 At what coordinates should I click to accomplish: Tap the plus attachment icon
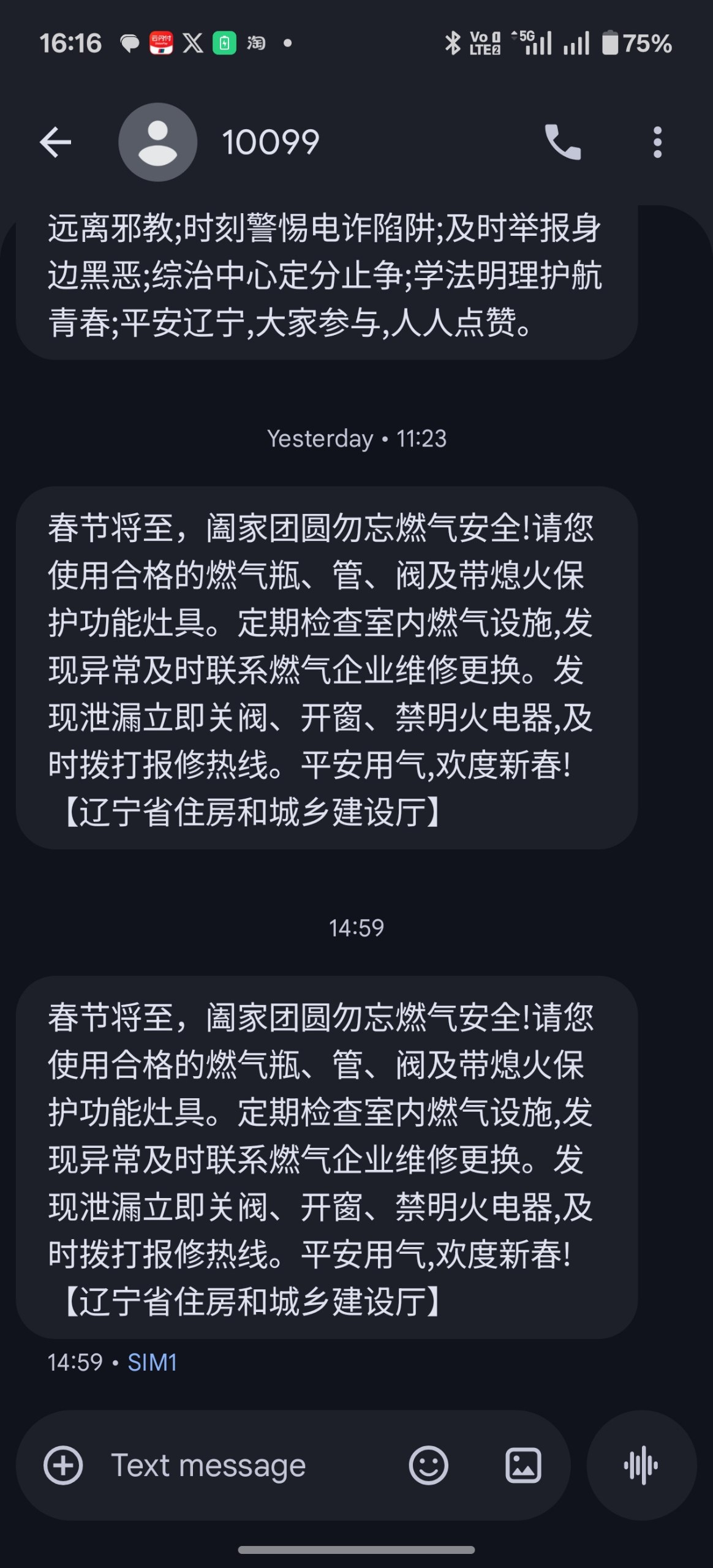63,1465
